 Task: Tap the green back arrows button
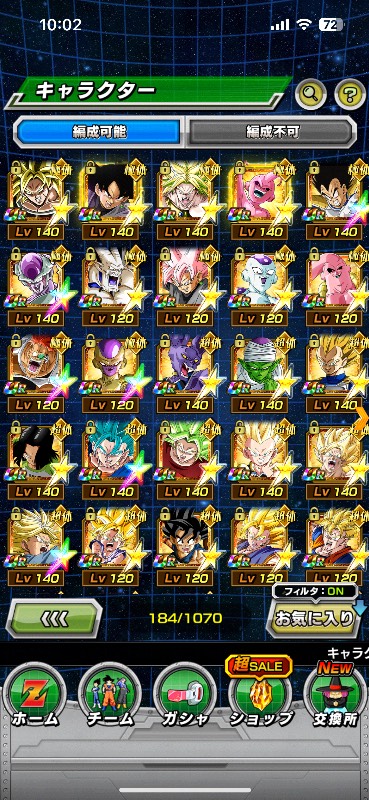[x=54, y=618]
